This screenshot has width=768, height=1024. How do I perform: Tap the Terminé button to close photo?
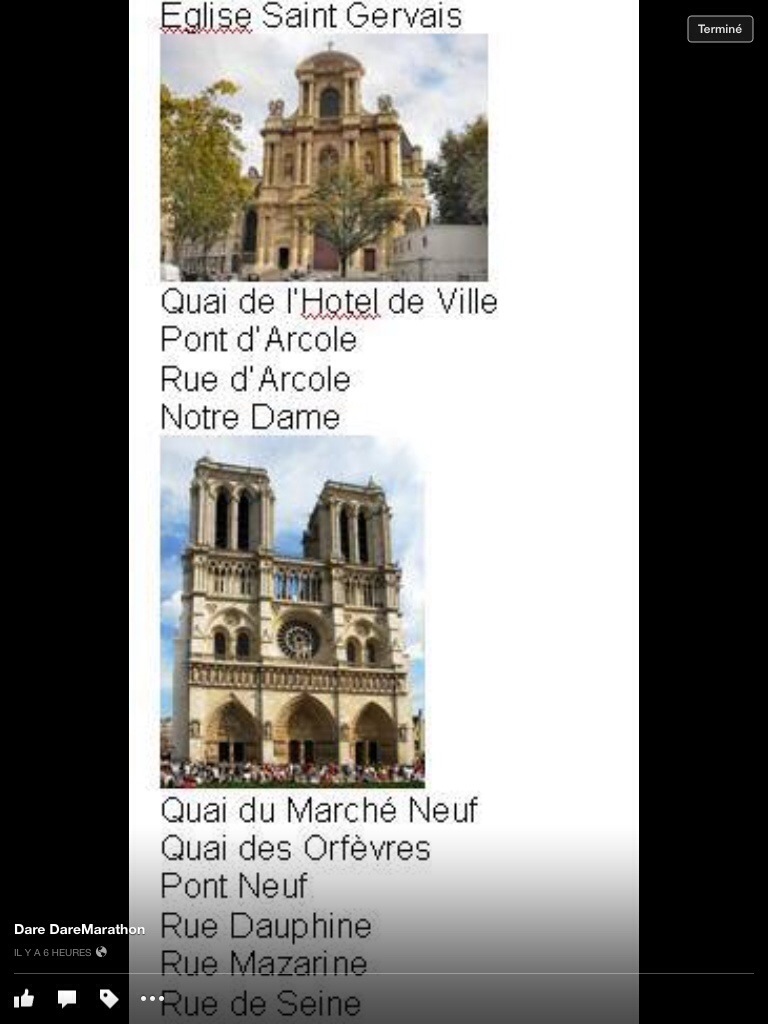point(720,29)
